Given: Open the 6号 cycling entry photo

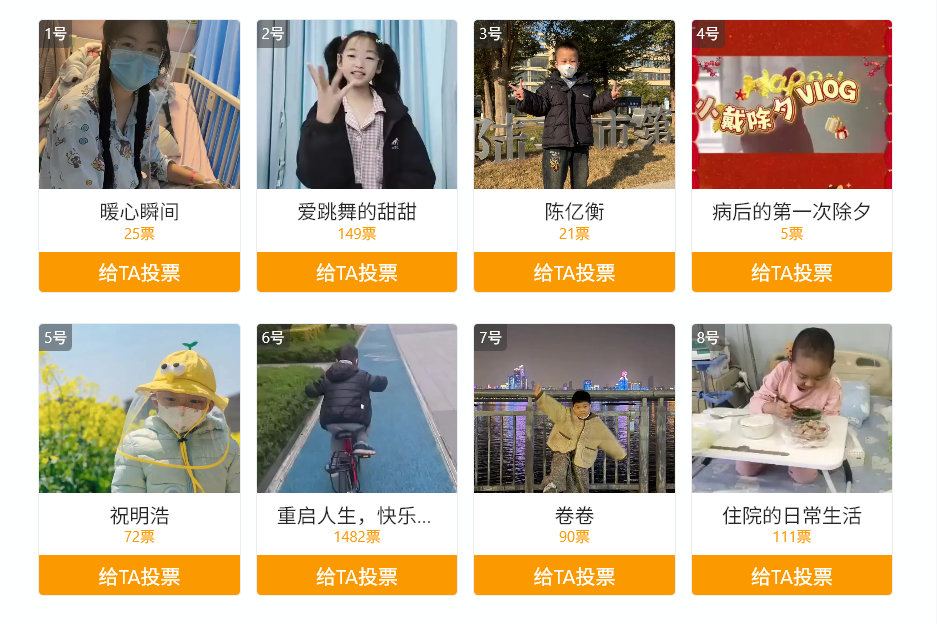Looking at the screenshot, I should [x=357, y=408].
